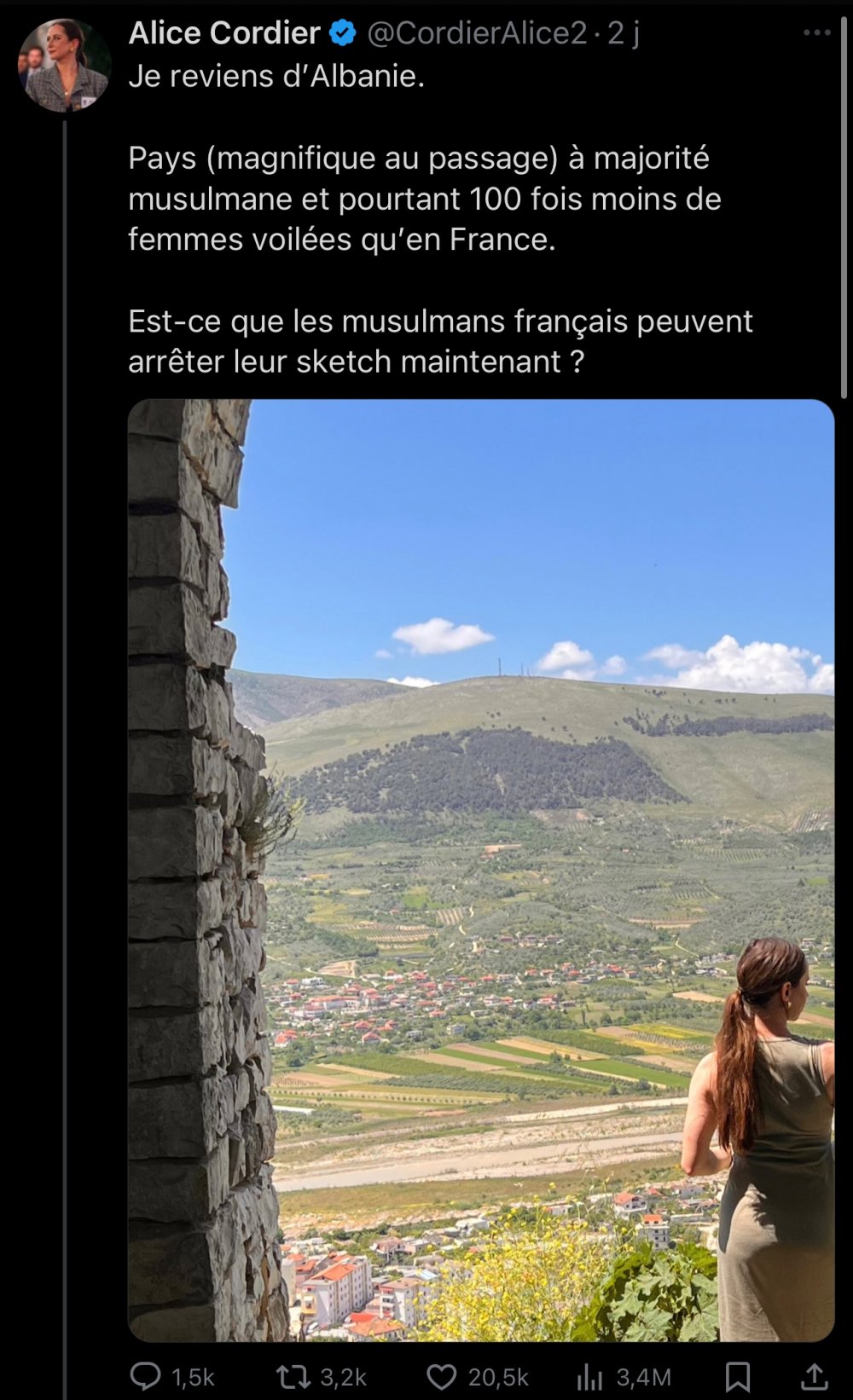Share the post via the share icon
Image resolution: width=853 pixels, height=1400 pixels.
(815, 1376)
